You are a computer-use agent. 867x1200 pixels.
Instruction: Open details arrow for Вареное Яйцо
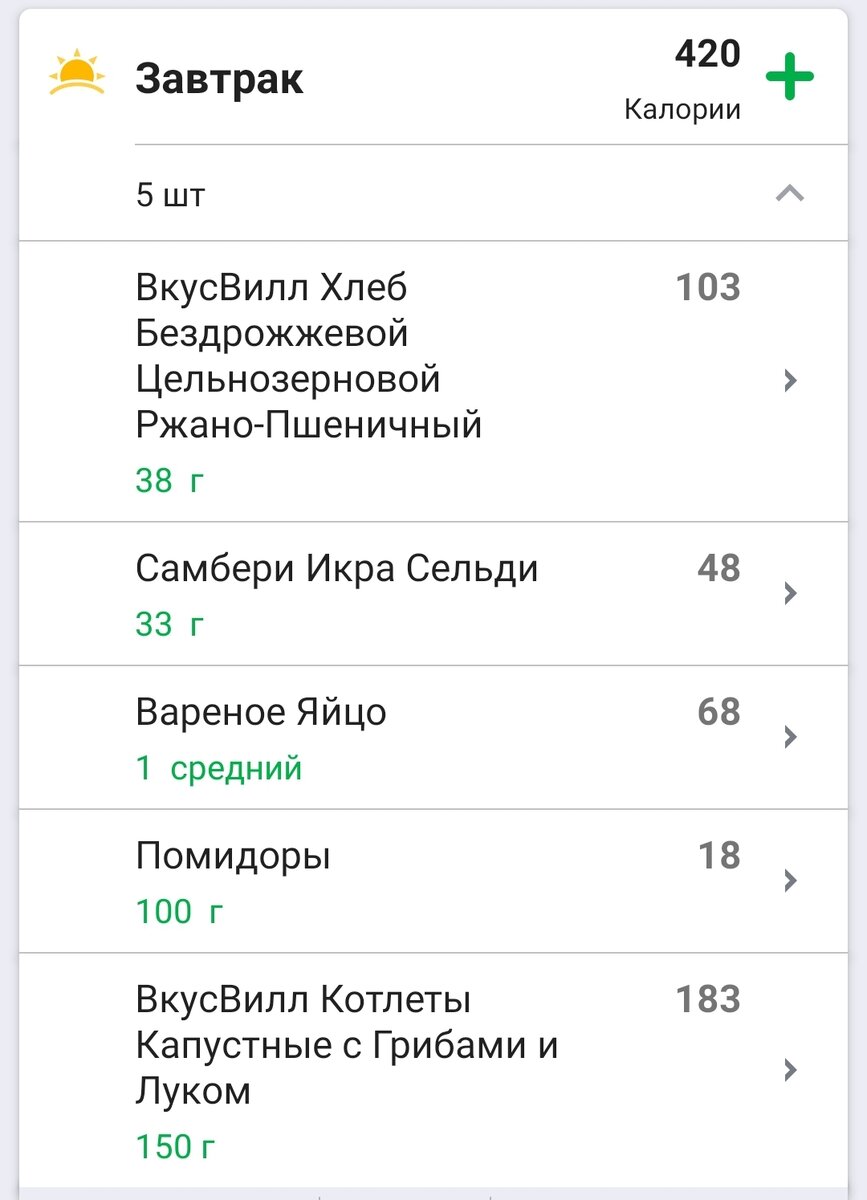click(790, 737)
